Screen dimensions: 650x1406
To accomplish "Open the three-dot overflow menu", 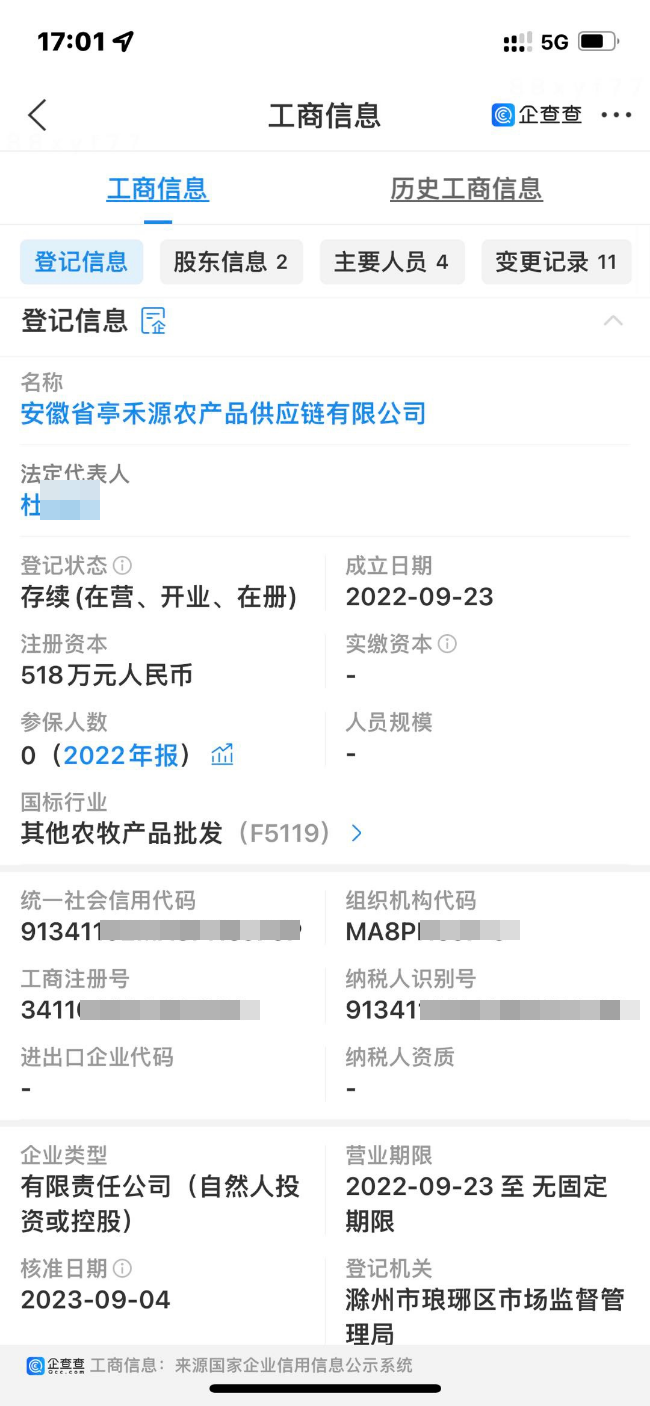I will pyautogui.click(x=616, y=115).
